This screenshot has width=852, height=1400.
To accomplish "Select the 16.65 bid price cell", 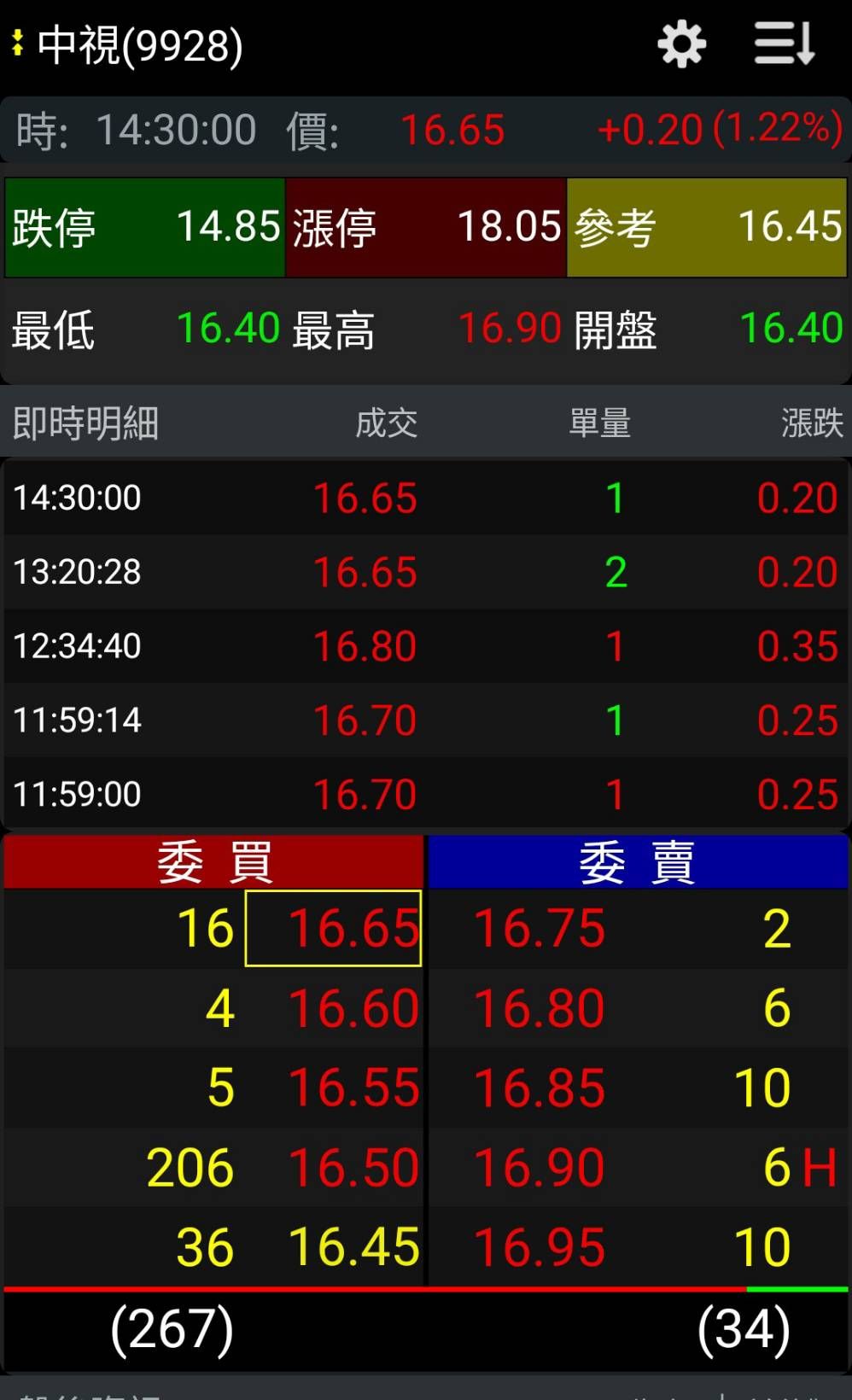I will [334, 928].
